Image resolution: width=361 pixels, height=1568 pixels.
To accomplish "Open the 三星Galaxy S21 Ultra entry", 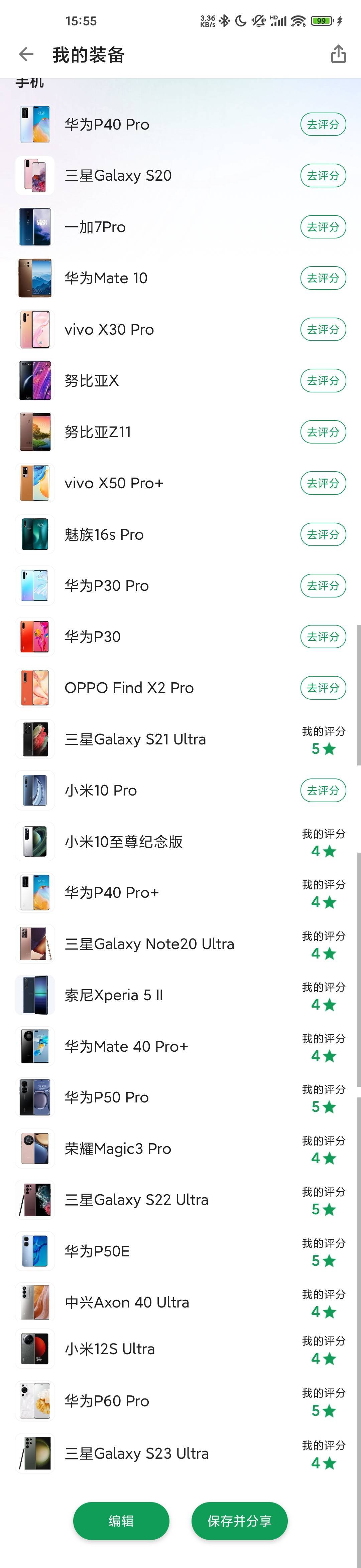I will (x=135, y=739).
